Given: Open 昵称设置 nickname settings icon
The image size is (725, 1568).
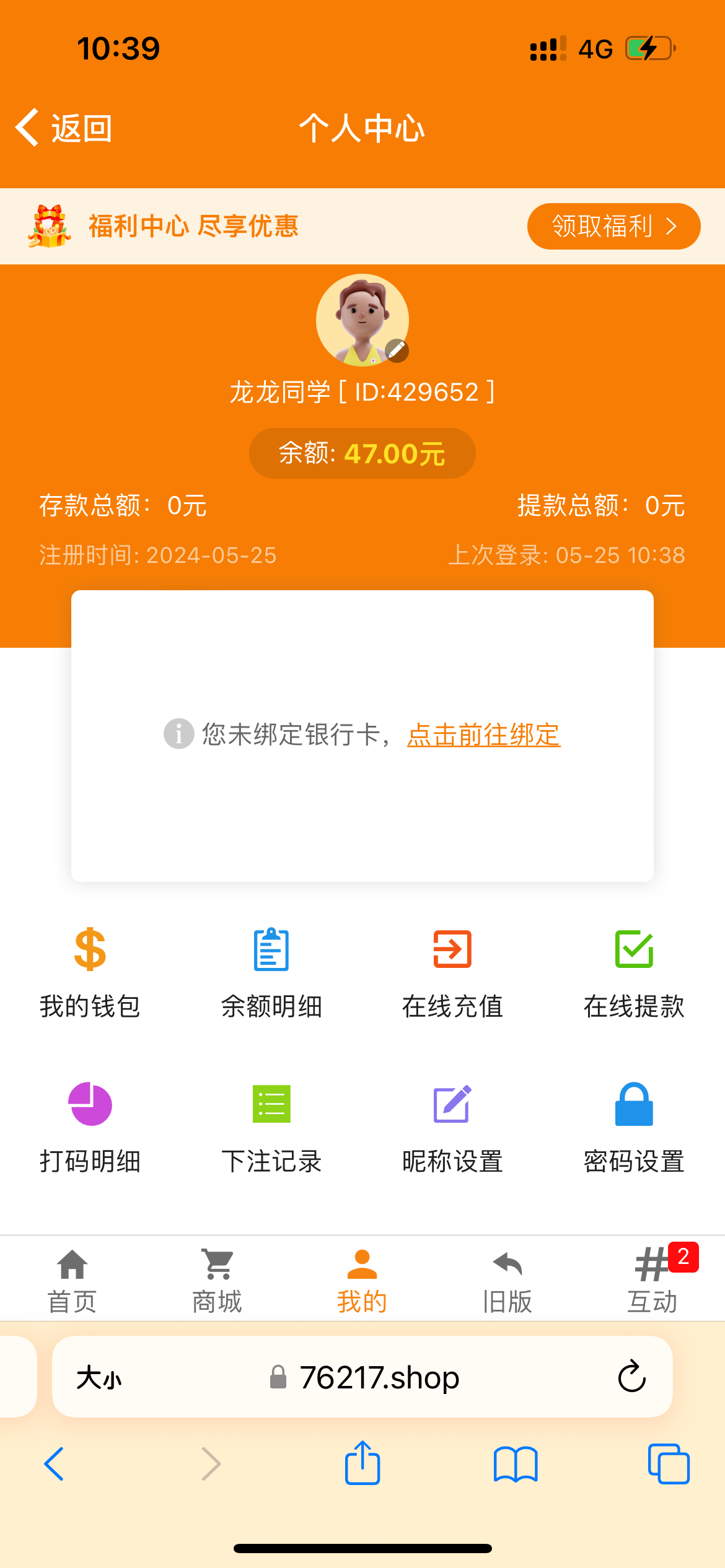Looking at the screenshot, I should (x=452, y=1105).
